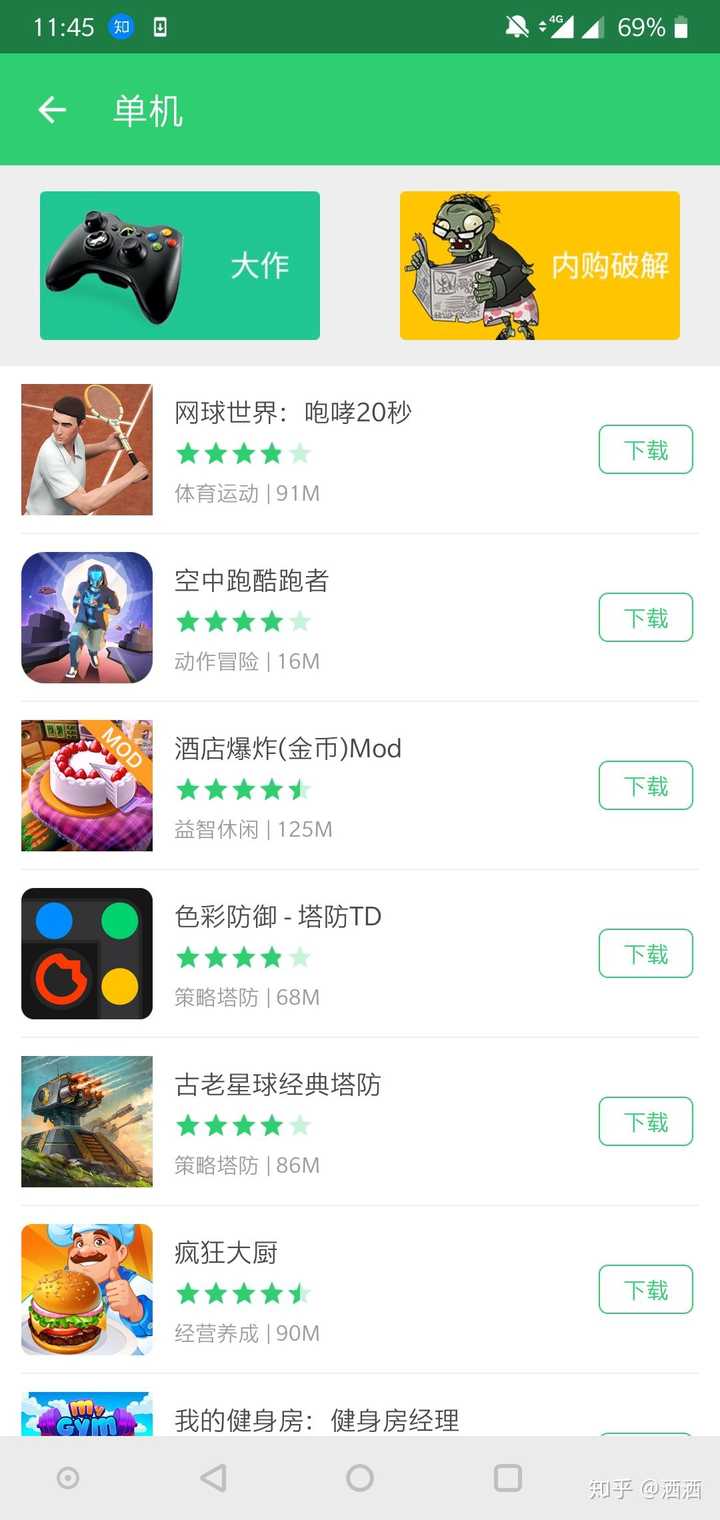Open the 大作 category banner

pyautogui.click(x=179, y=263)
